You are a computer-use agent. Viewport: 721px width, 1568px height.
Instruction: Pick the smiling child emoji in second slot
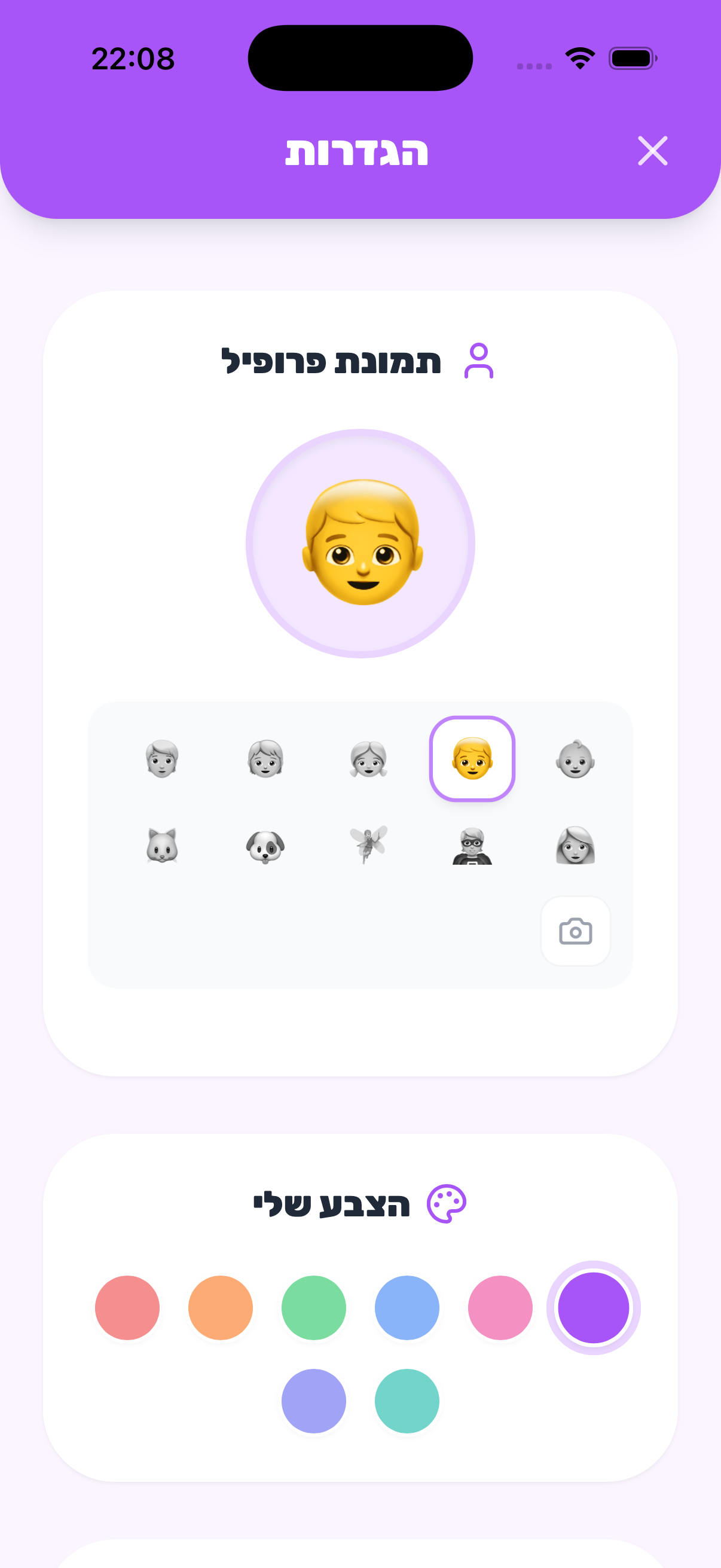pos(265,761)
